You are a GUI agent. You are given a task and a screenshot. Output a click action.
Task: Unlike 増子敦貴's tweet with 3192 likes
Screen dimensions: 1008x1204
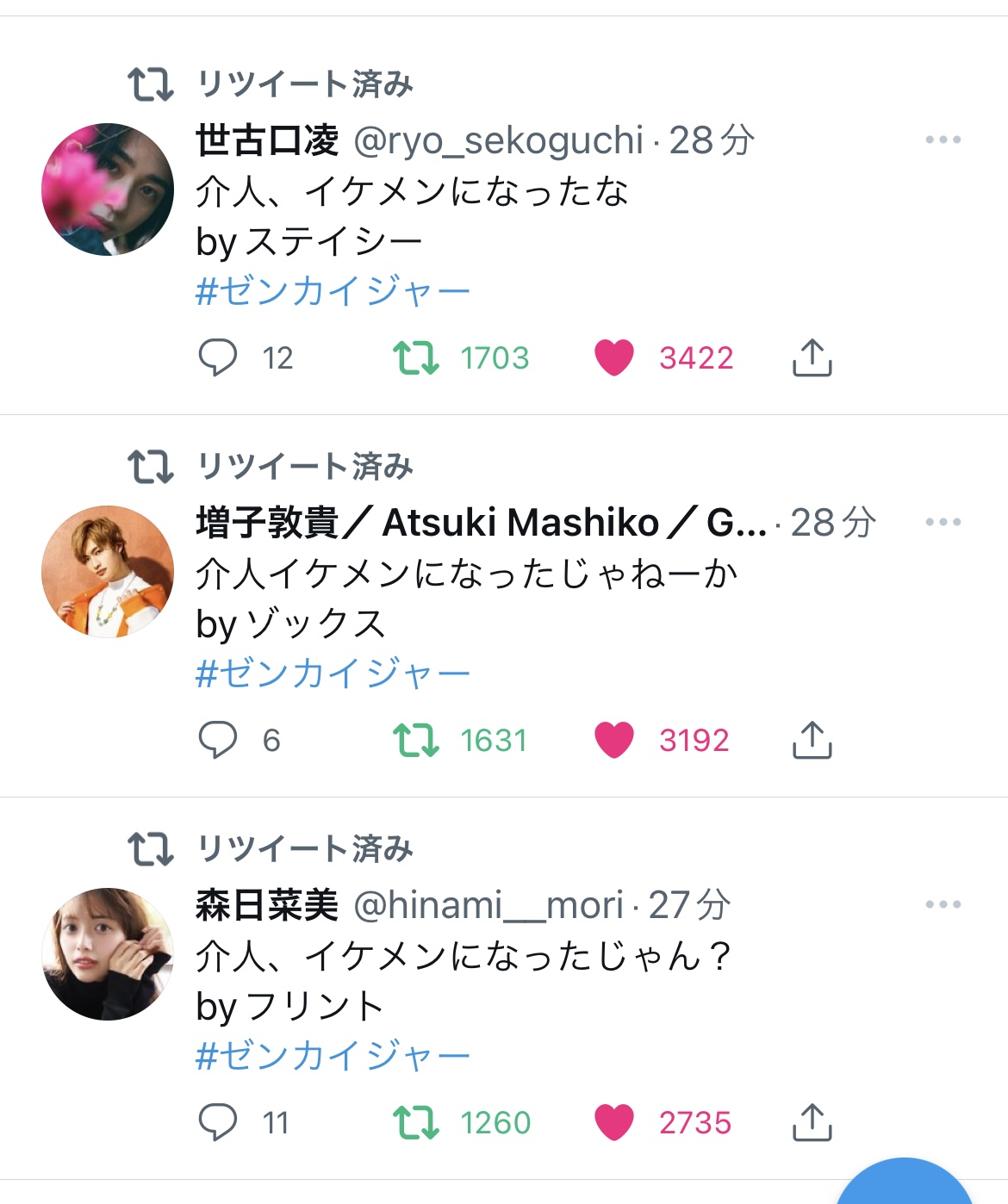[614, 740]
